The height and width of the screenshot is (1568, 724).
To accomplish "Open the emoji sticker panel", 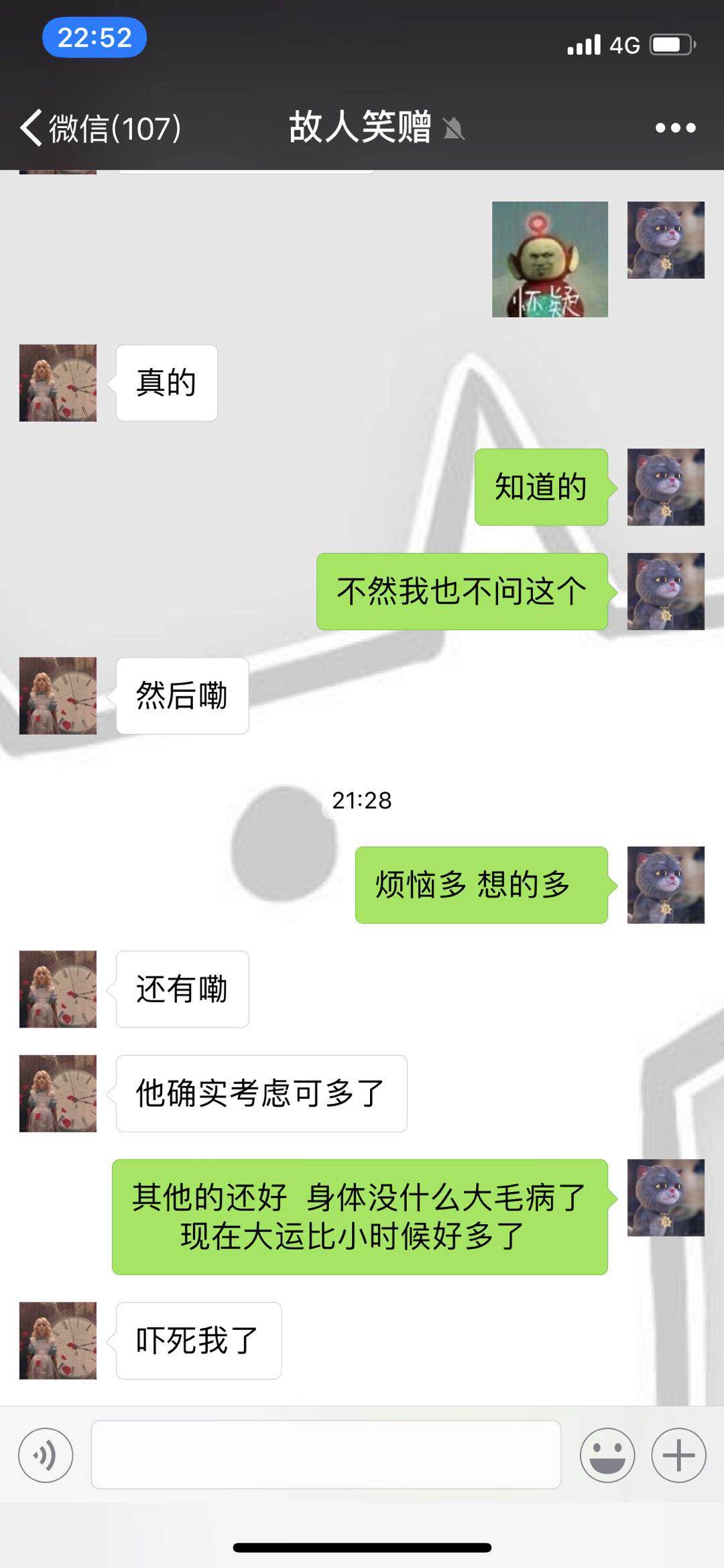I will (607, 1455).
